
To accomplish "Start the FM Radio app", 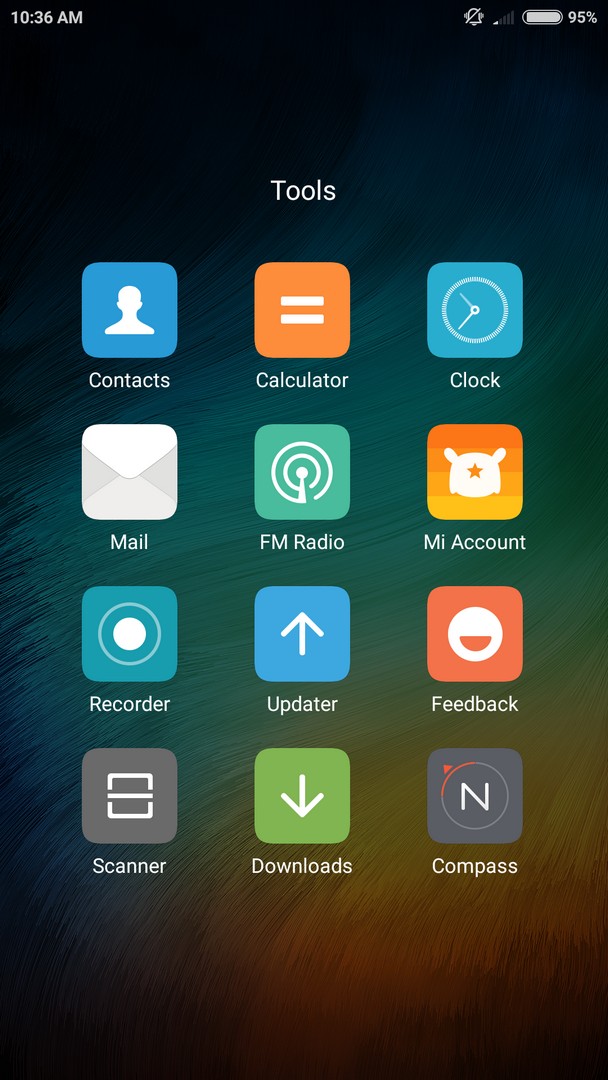I will pos(302,472).
